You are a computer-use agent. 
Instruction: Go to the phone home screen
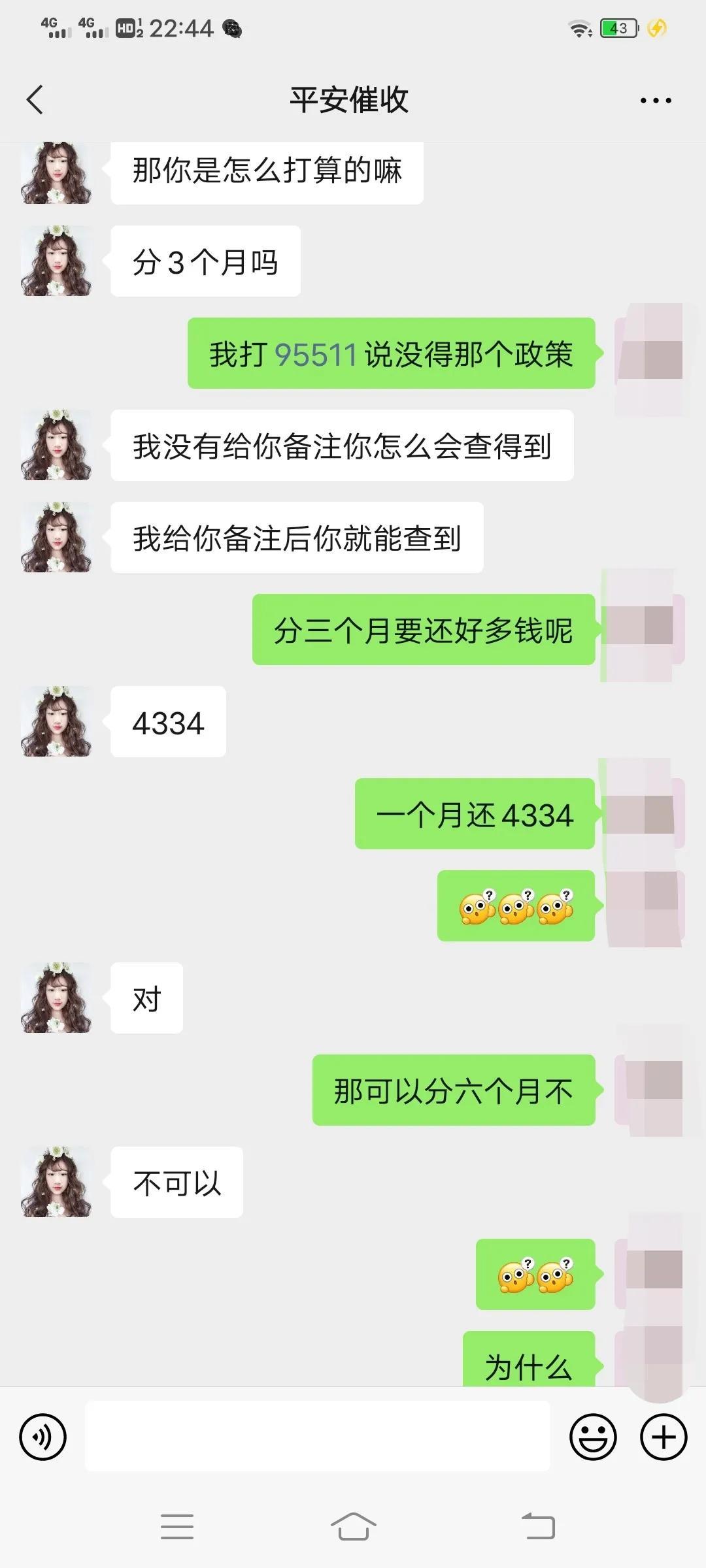[353, 1527]
